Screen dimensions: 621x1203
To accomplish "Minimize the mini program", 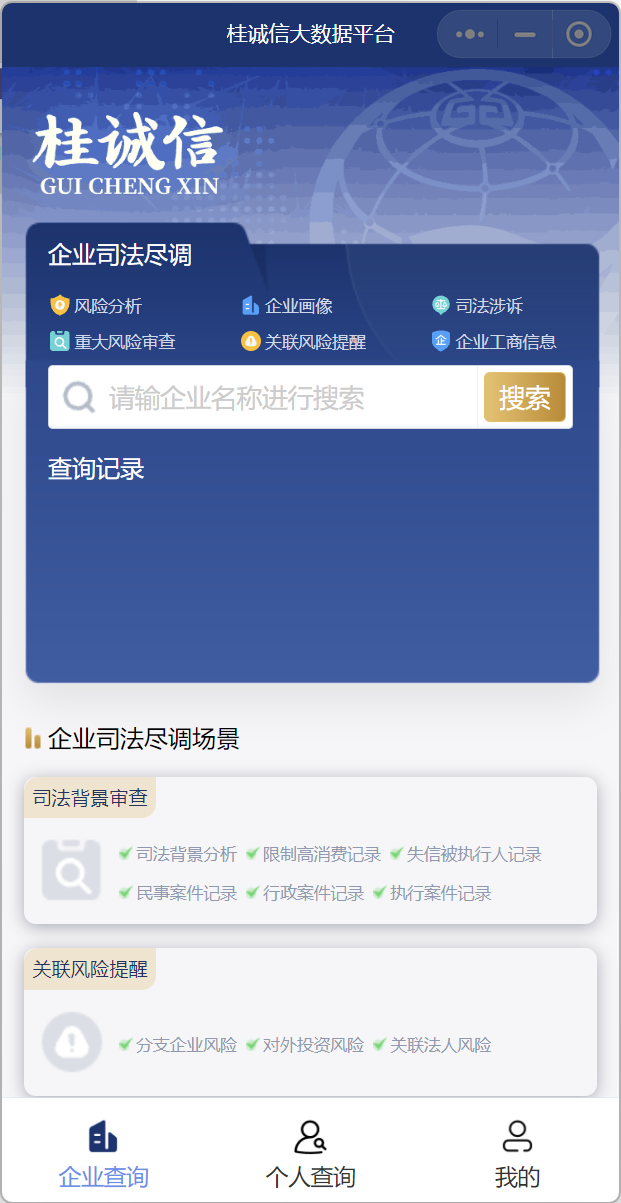I will coord(524,35).
